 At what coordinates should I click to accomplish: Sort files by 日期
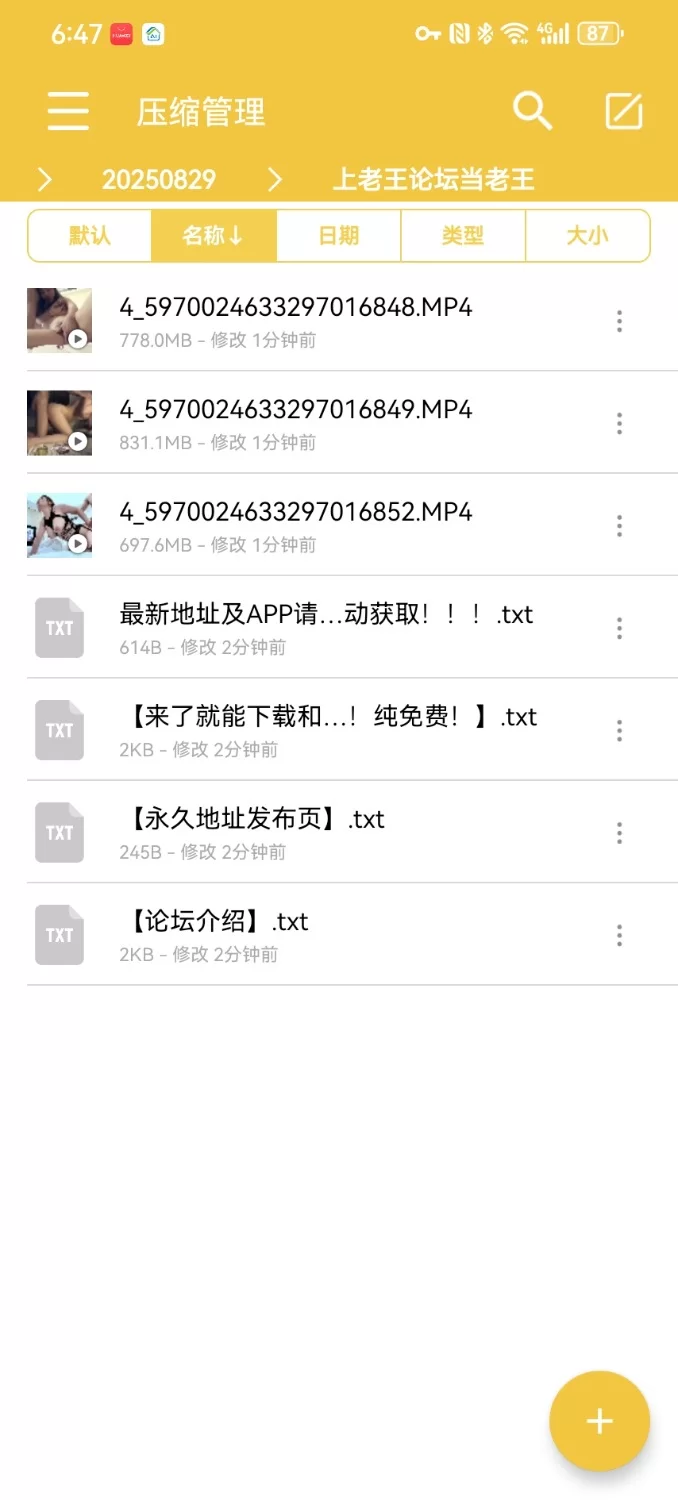pos(338,236)
